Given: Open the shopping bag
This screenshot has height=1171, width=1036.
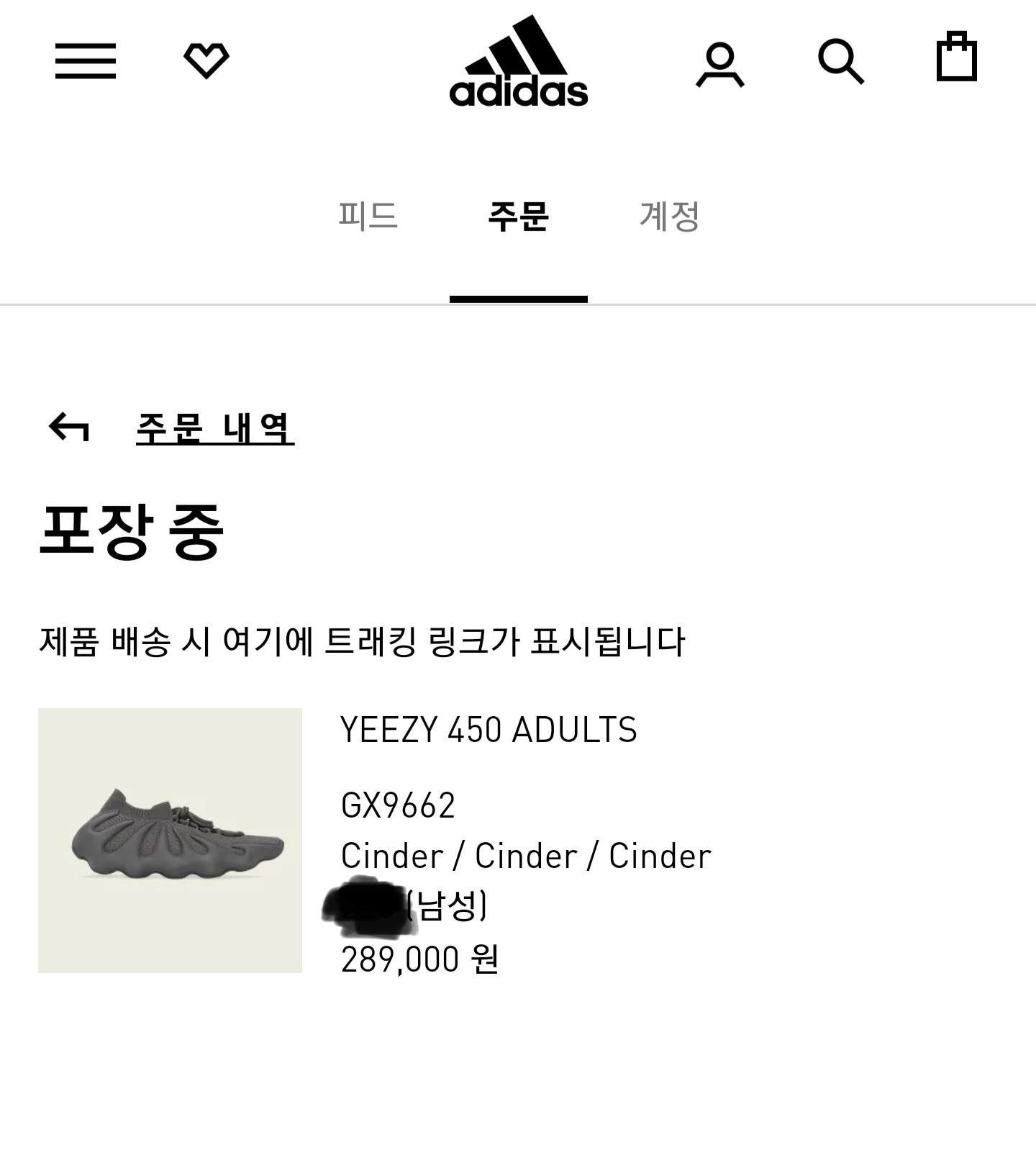Looking at the screenshot, I should [956, 57].
